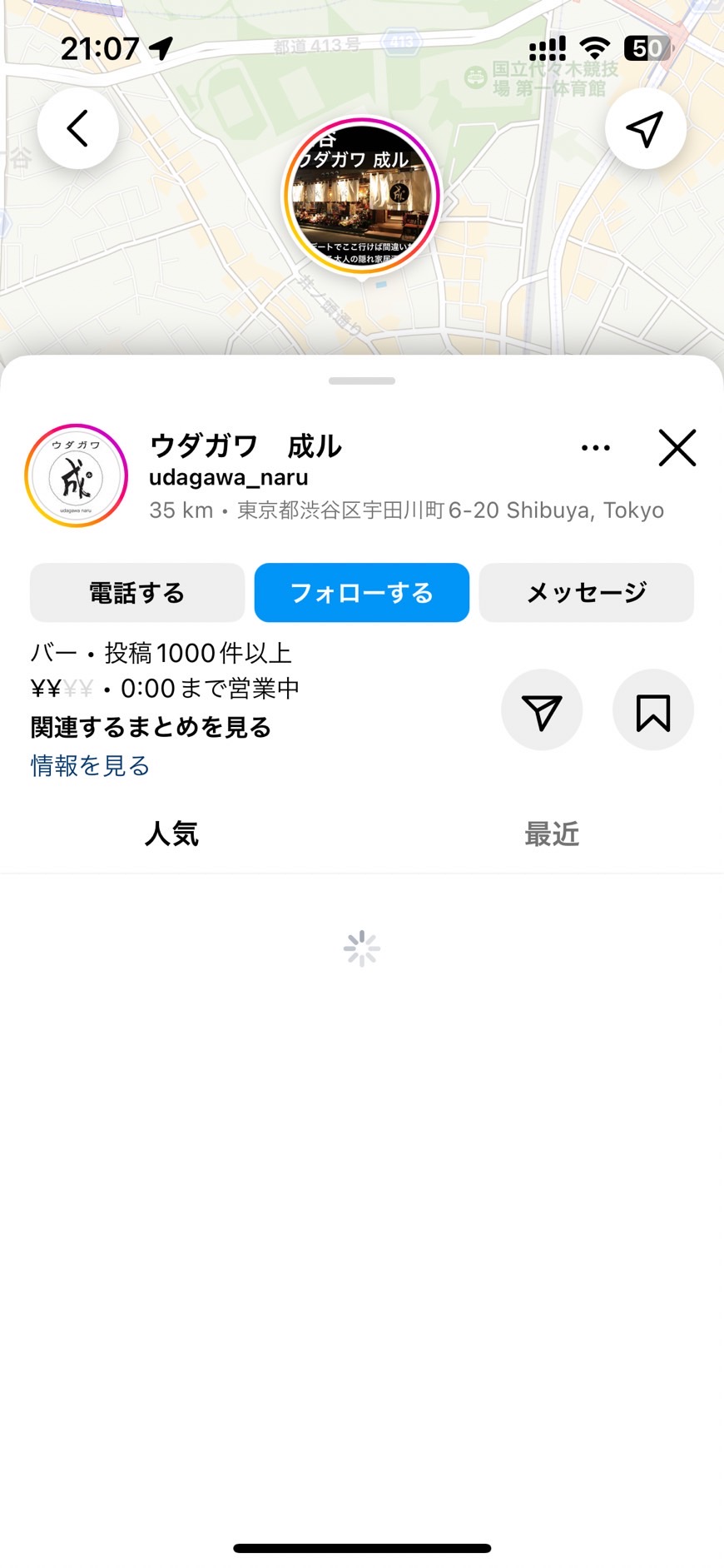Go back using the map's back arrow

click(x=77, y=129)
